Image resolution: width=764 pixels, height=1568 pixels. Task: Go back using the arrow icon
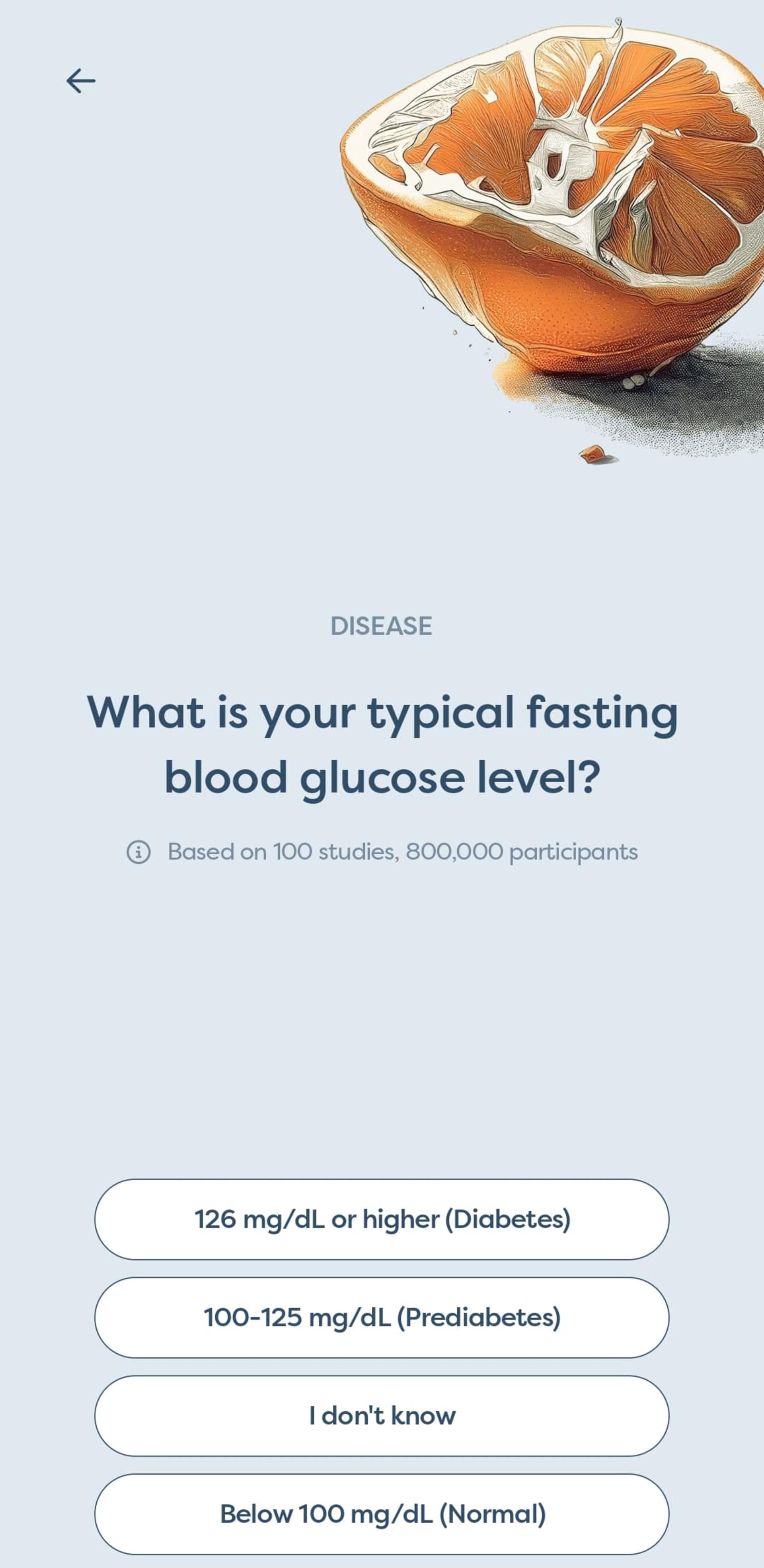(x=80, y=80)
